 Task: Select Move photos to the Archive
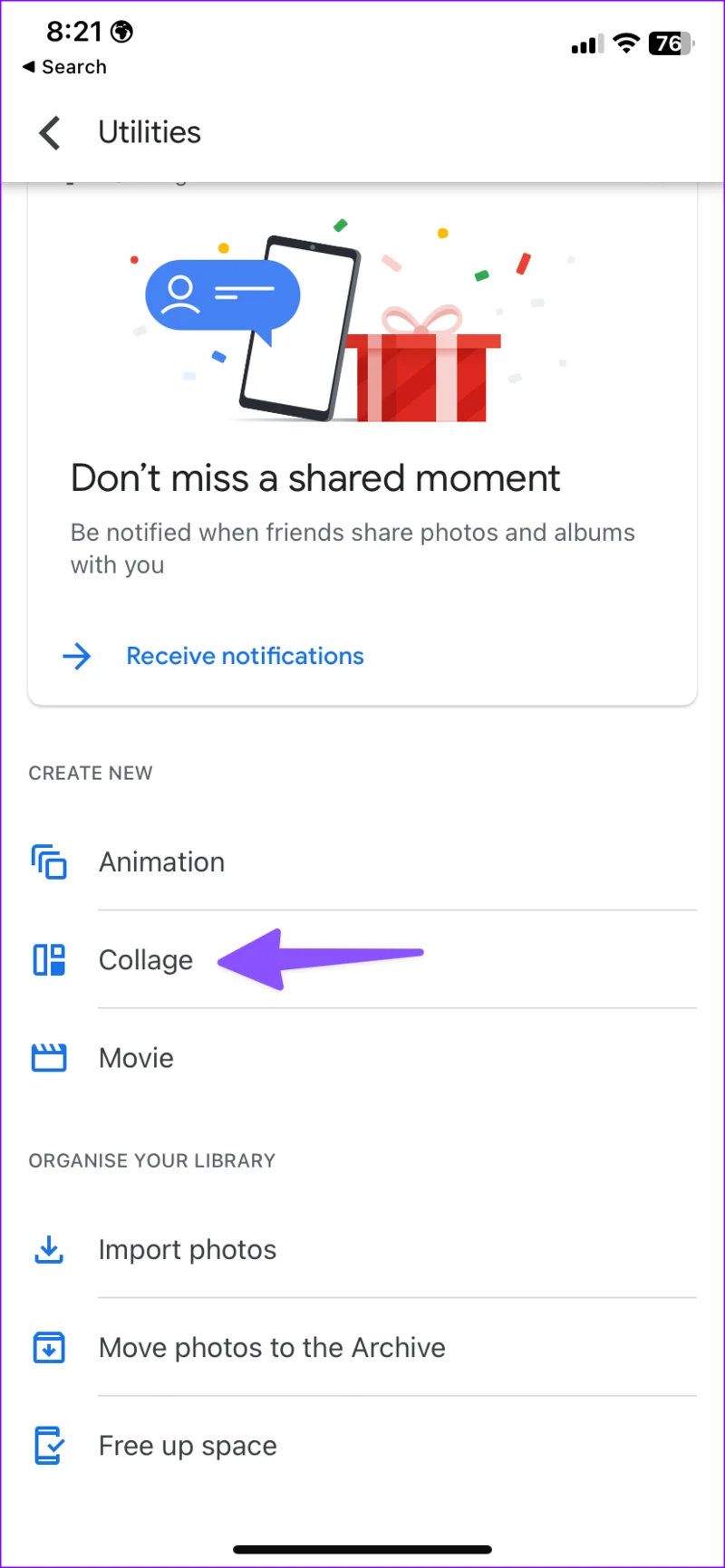(x=362, y=1347)
